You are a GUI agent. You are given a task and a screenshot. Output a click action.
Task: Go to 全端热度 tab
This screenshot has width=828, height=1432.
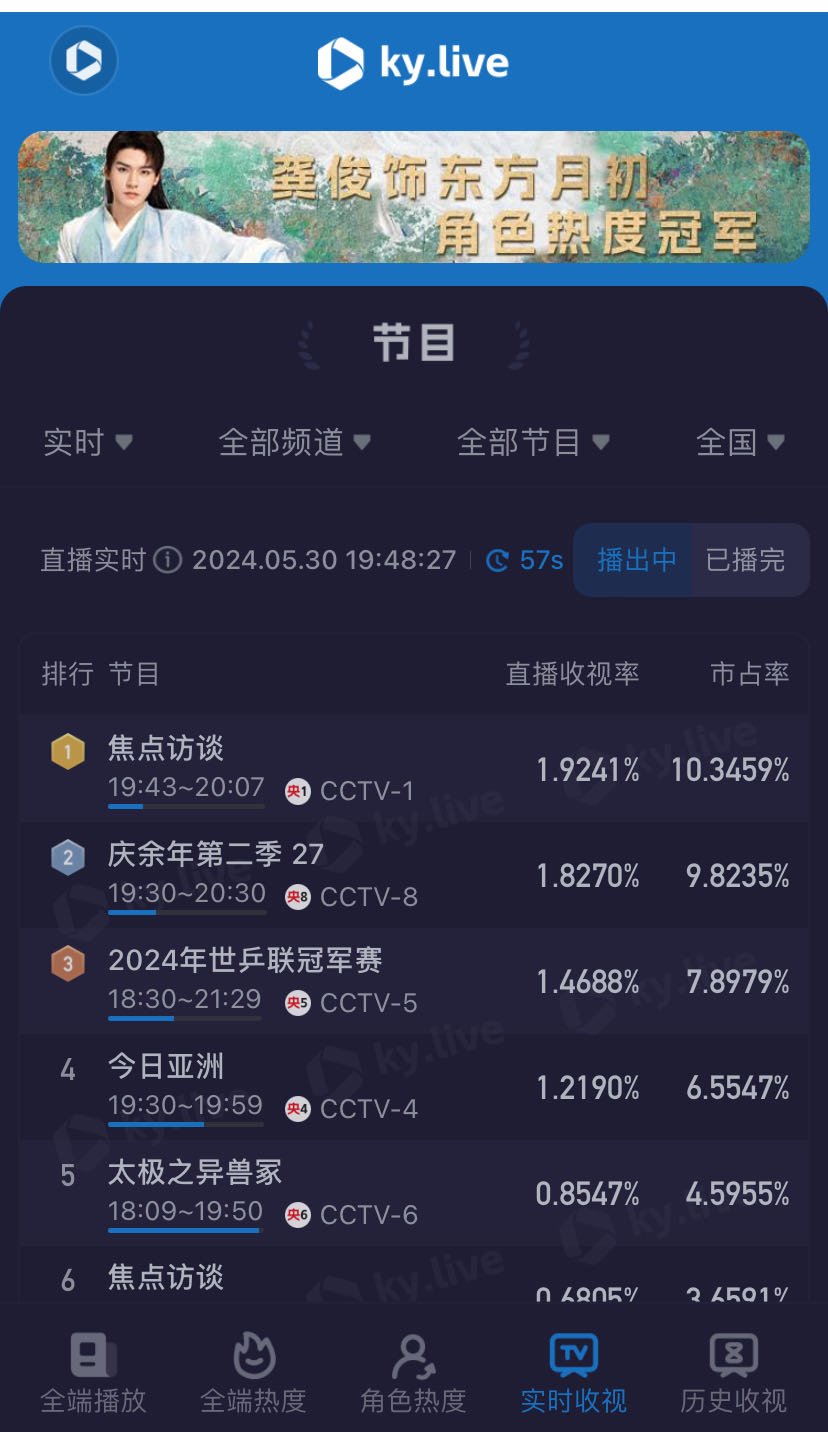pos(253,1375)
